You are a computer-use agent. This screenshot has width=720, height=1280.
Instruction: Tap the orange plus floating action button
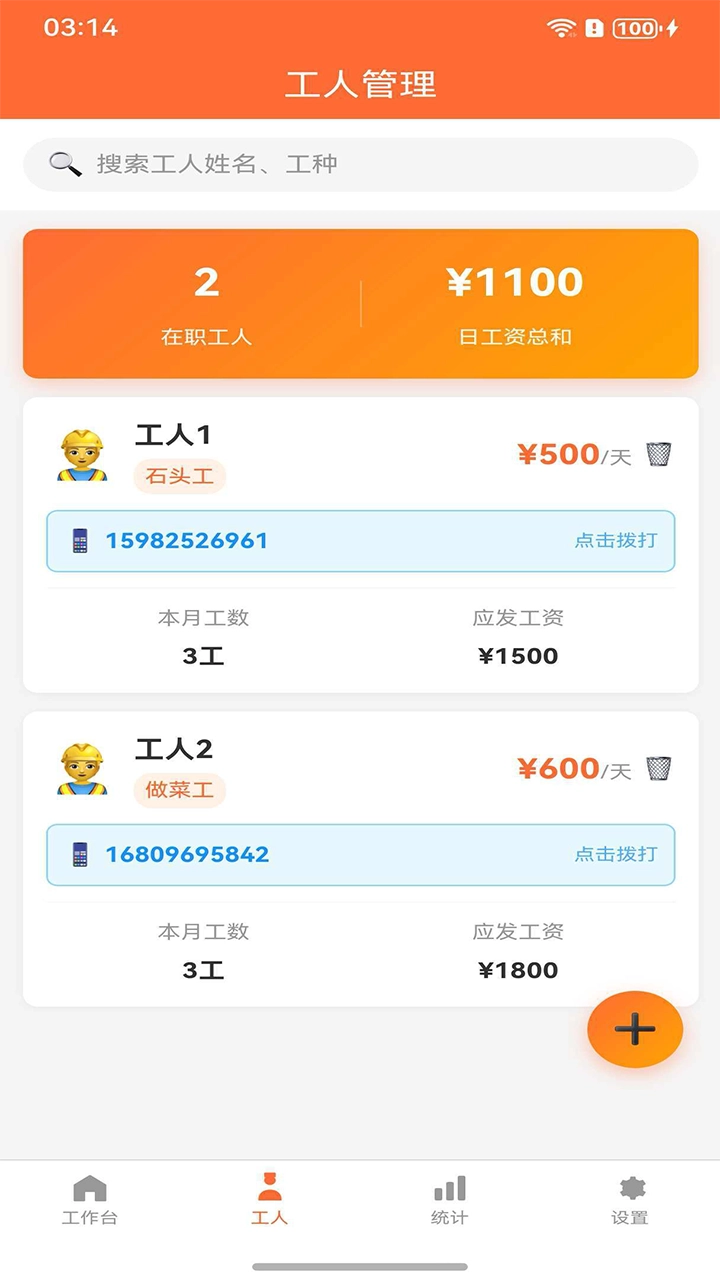pos(634,1029)
